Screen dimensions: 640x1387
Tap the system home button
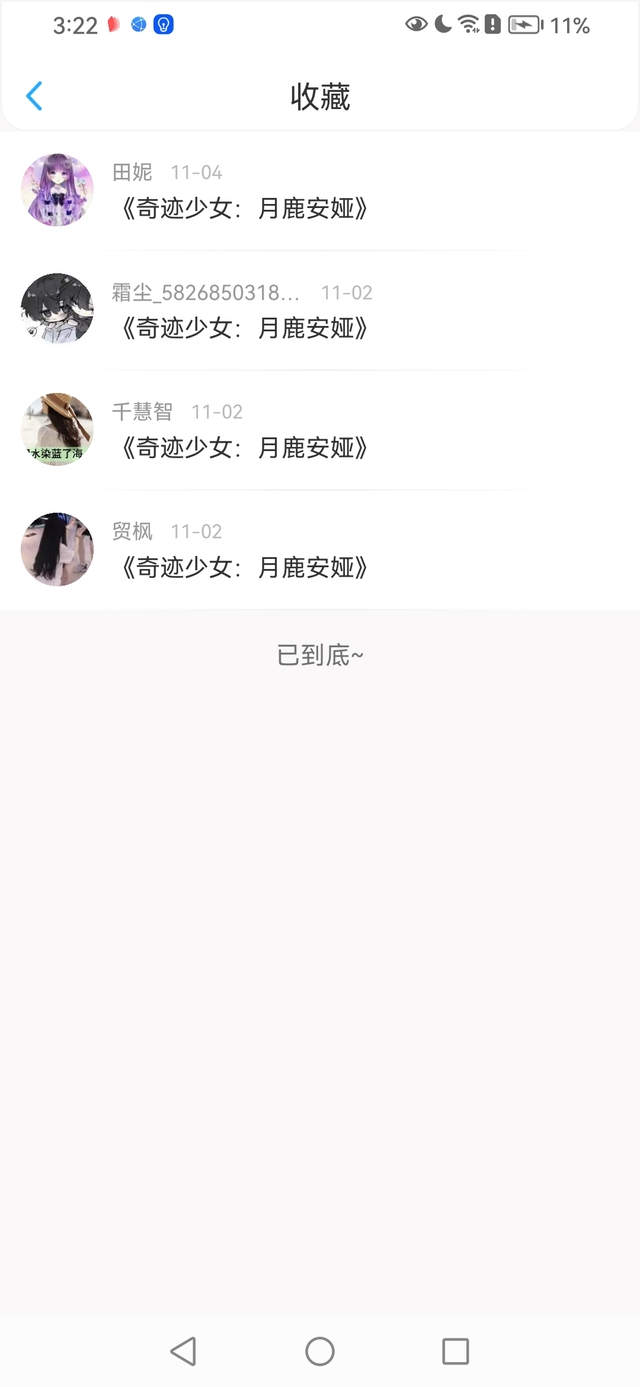(x=320, y=1352)
